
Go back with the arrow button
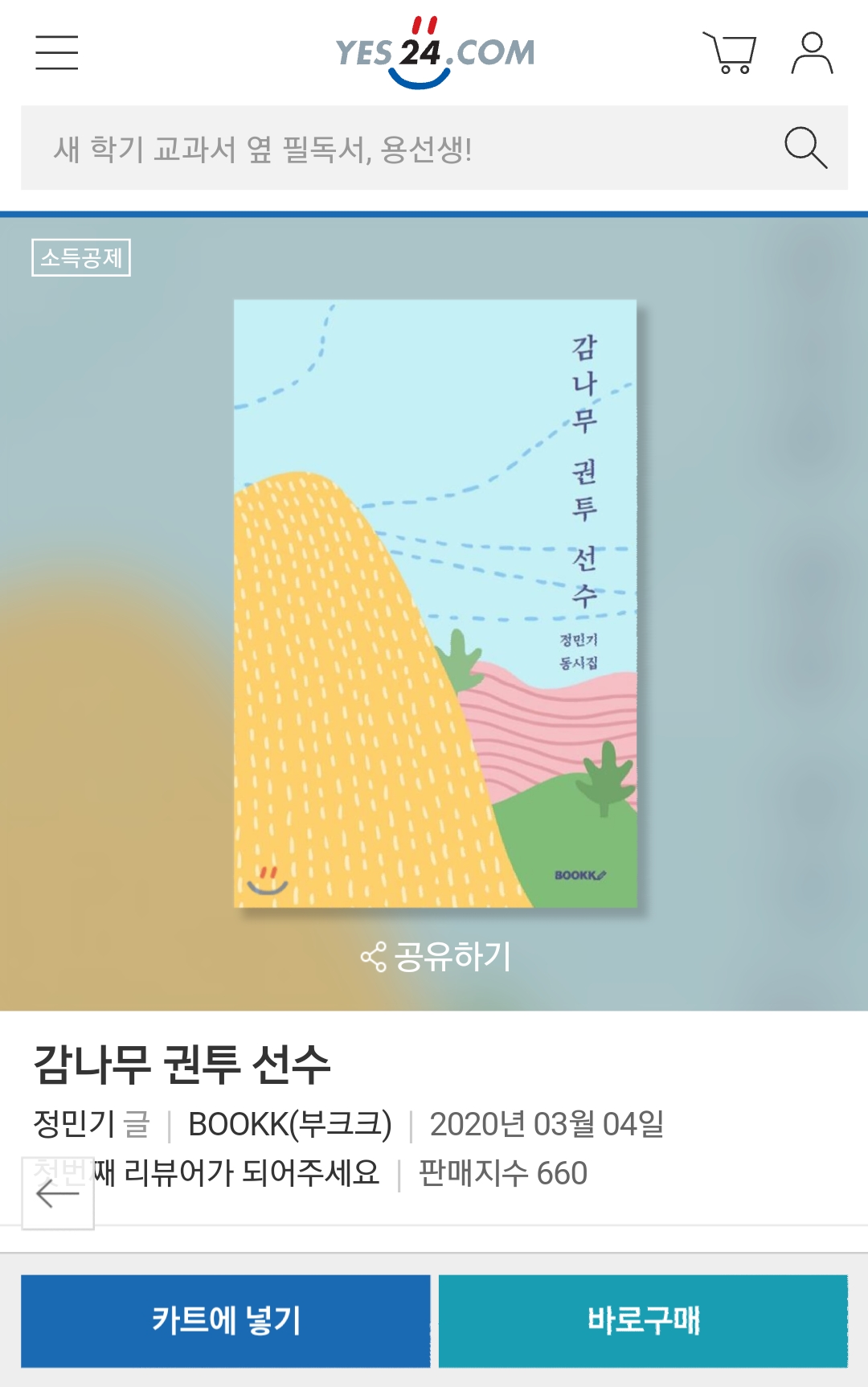pyautogui.click(x=58, y=1194)
